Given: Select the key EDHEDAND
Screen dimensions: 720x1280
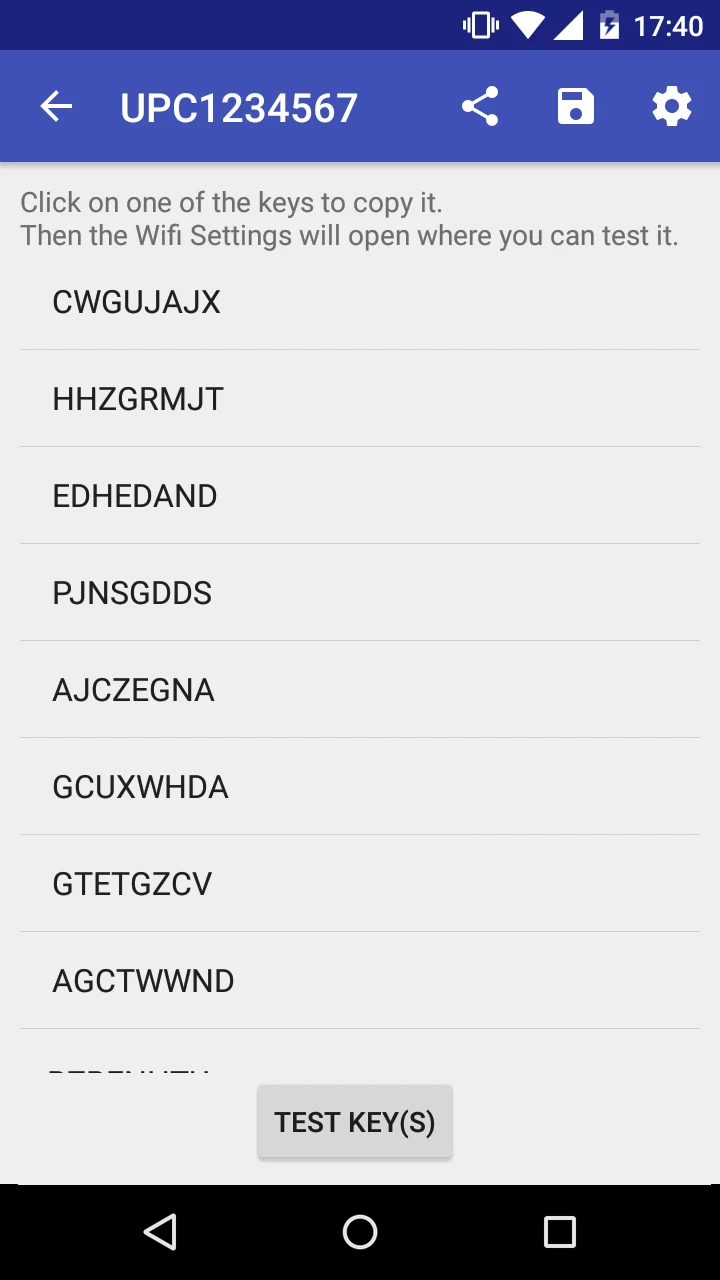Looking at the screenshot, I should (x=360, y=496).
